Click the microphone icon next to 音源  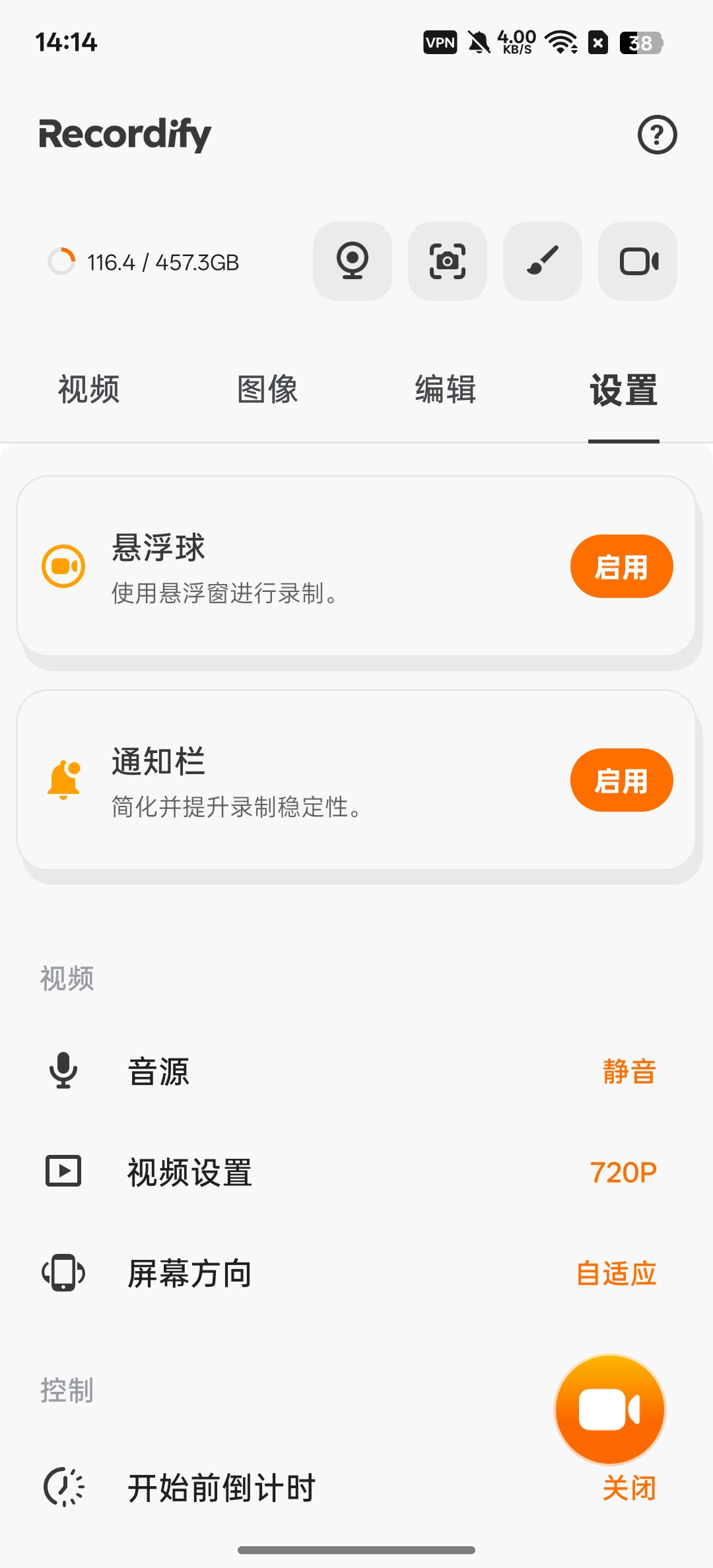click(63, 1071)
